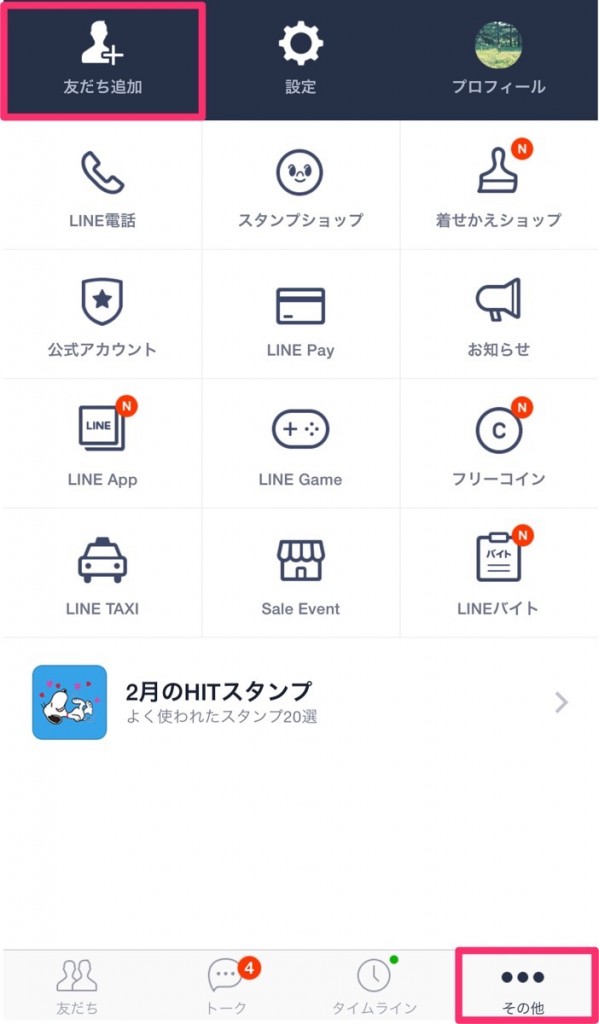599x1024 pixels.
Task: Open LINE Game
Action: click(x=300, y=444)
